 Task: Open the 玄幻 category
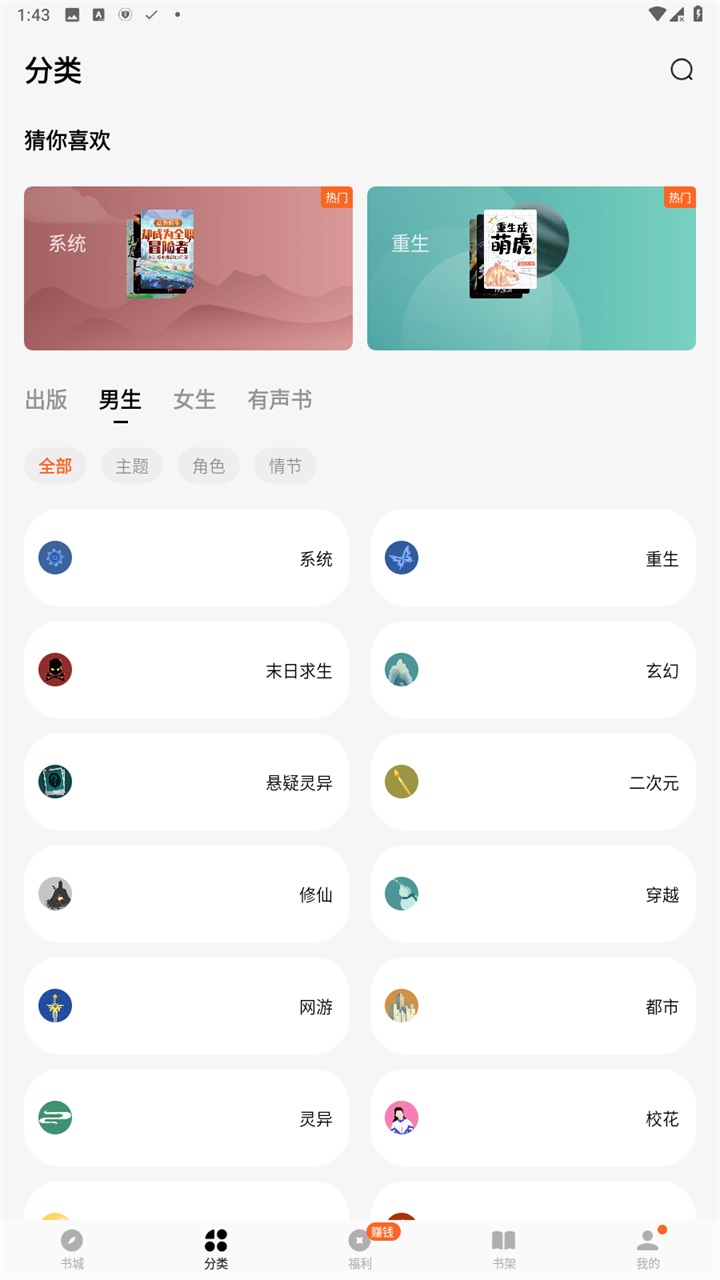(x=533, y=670)
